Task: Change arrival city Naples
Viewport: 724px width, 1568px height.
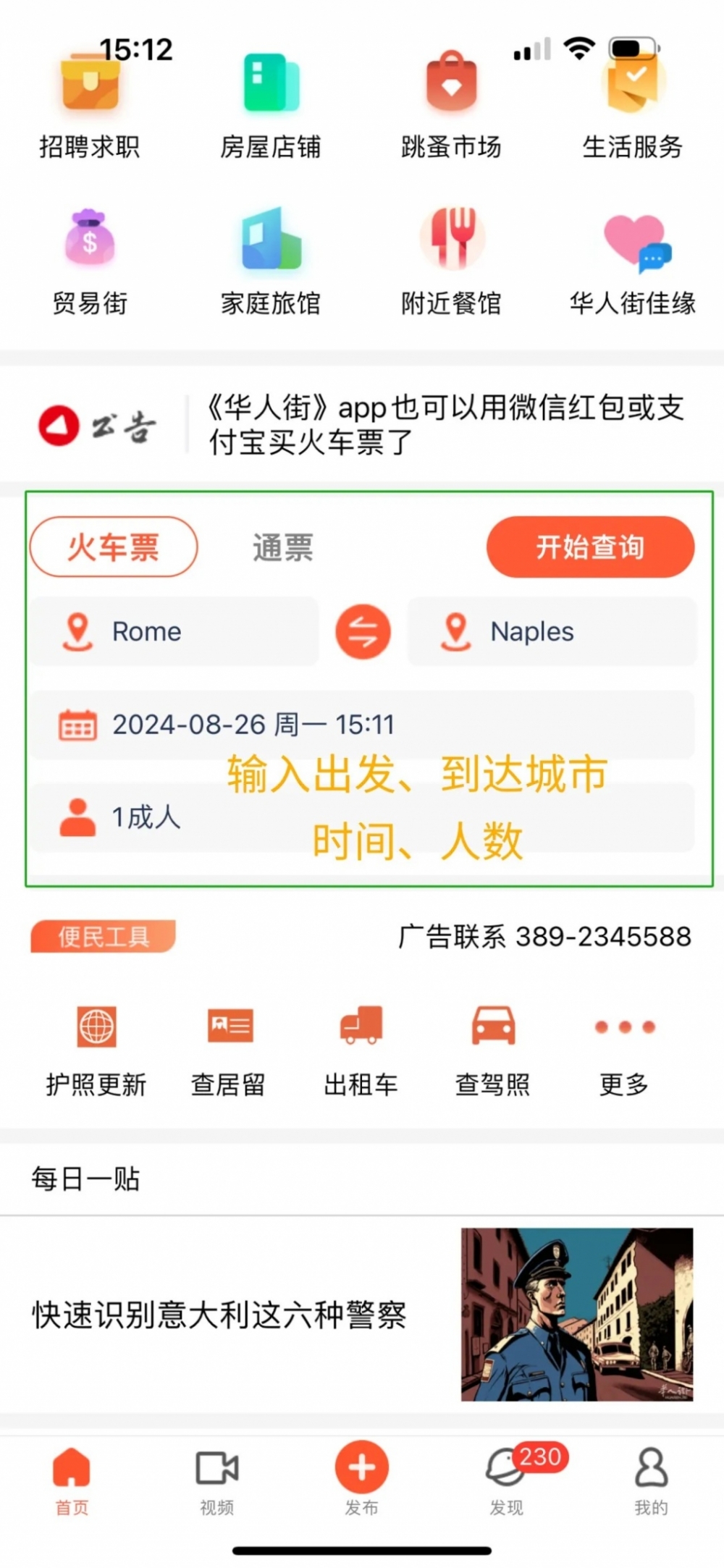Action: pos(550,631)
